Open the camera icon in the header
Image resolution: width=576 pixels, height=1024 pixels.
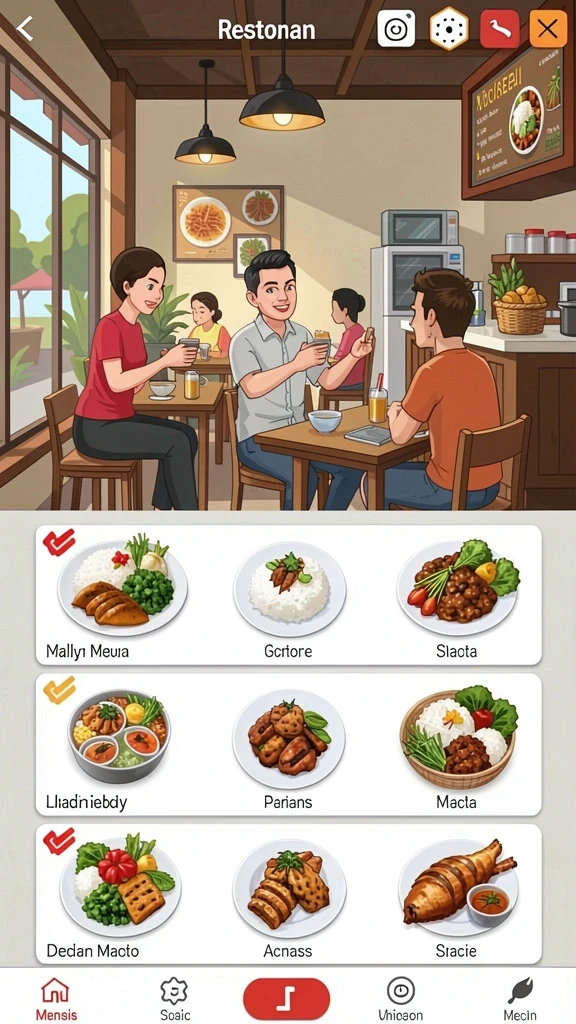pos(396,29)
